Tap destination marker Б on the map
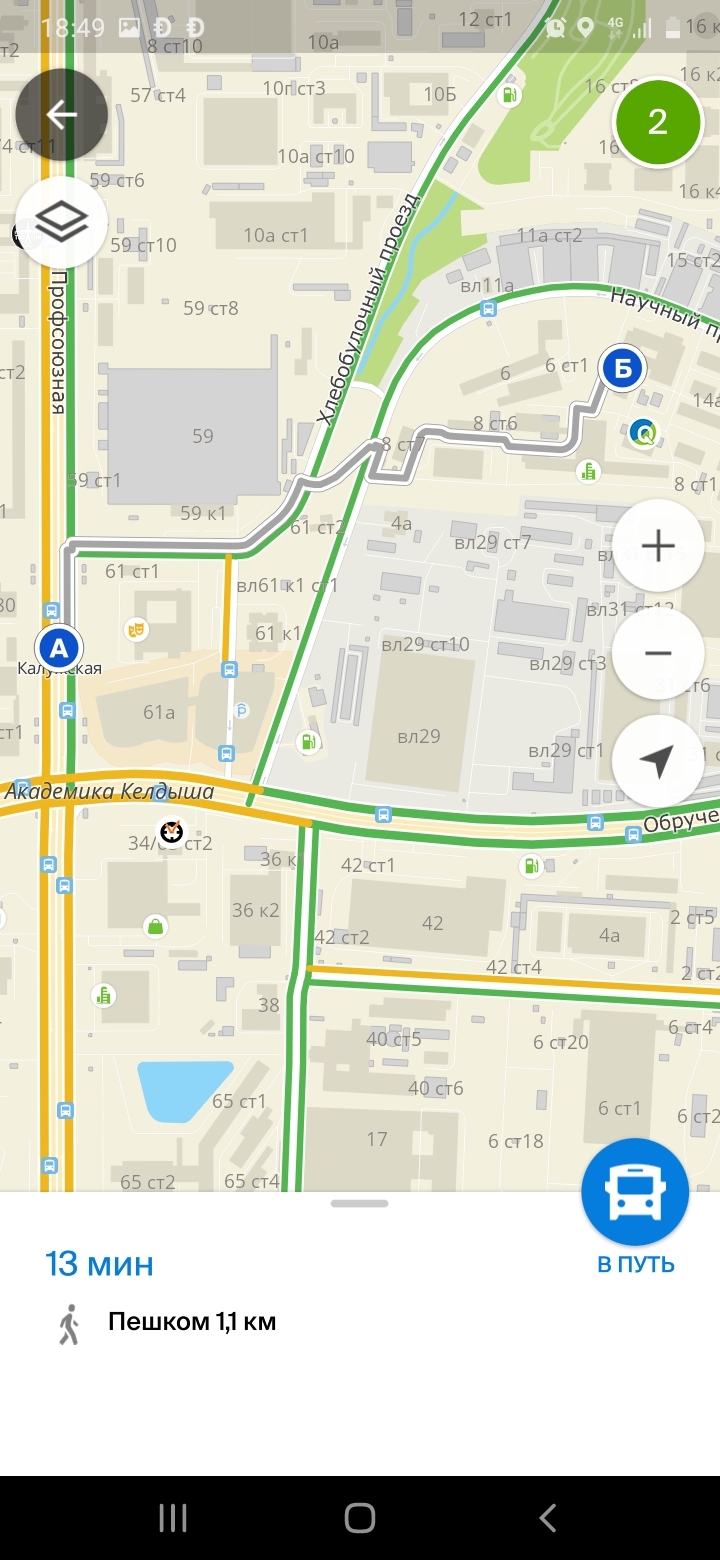720x1560 pixels. click(623, 369)
